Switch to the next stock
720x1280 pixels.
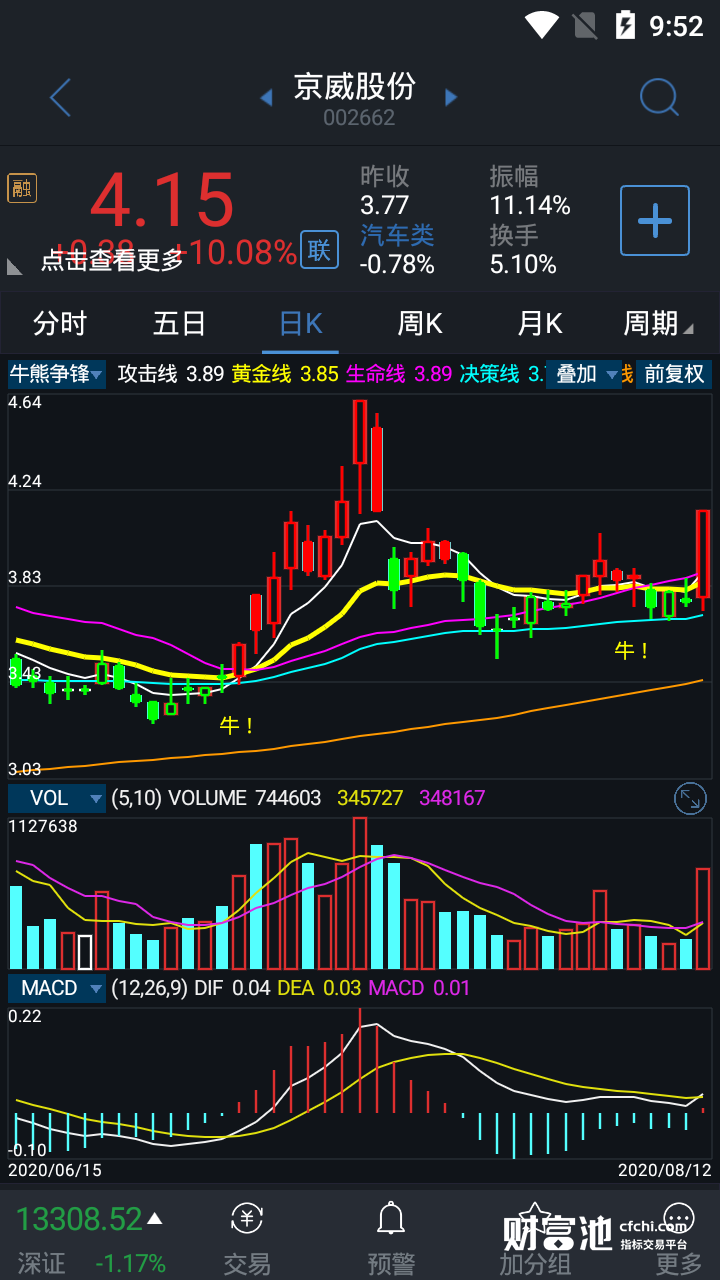tap(451, 97)
